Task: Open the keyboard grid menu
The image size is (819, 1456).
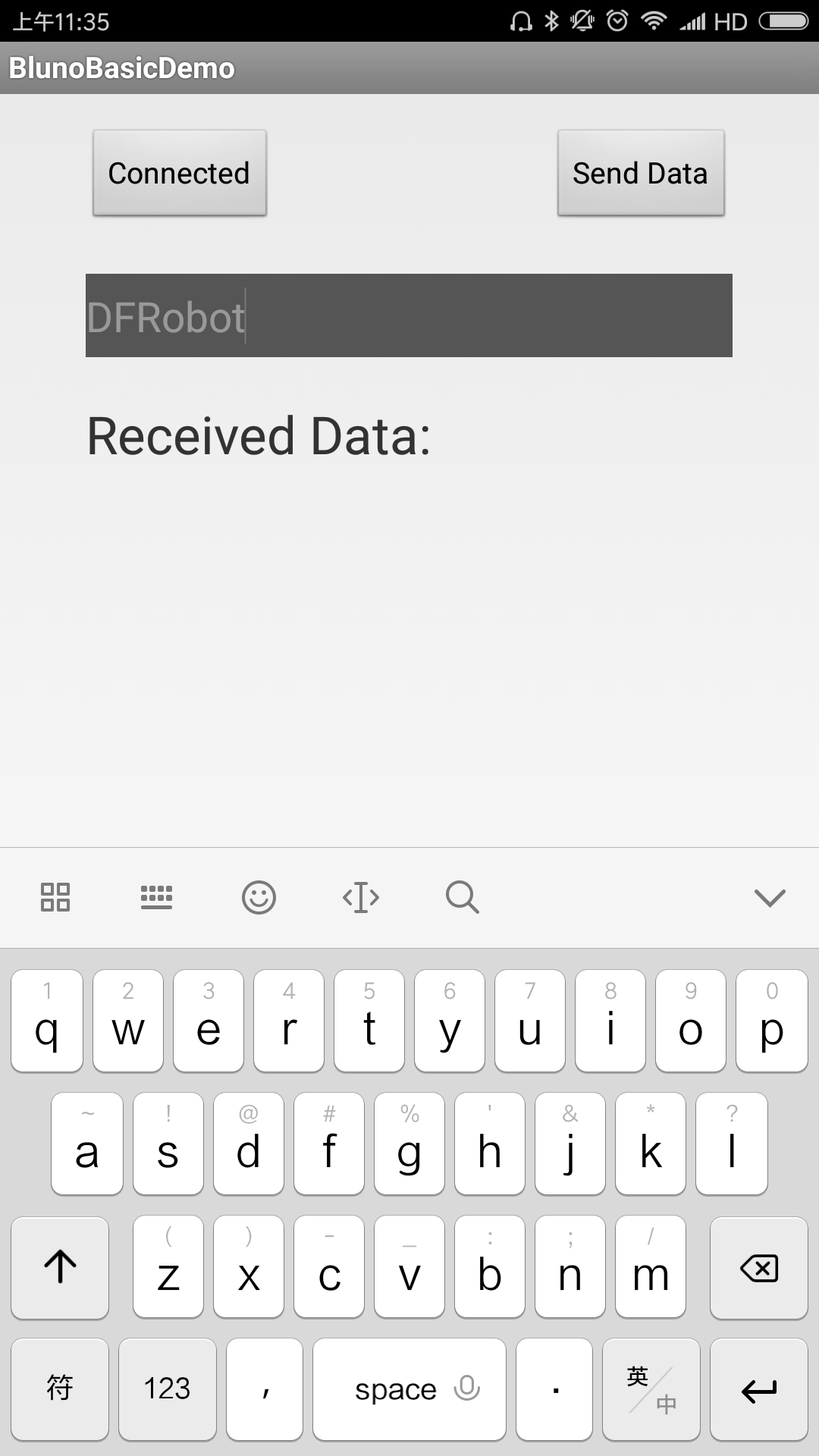Action: point(55,898)
